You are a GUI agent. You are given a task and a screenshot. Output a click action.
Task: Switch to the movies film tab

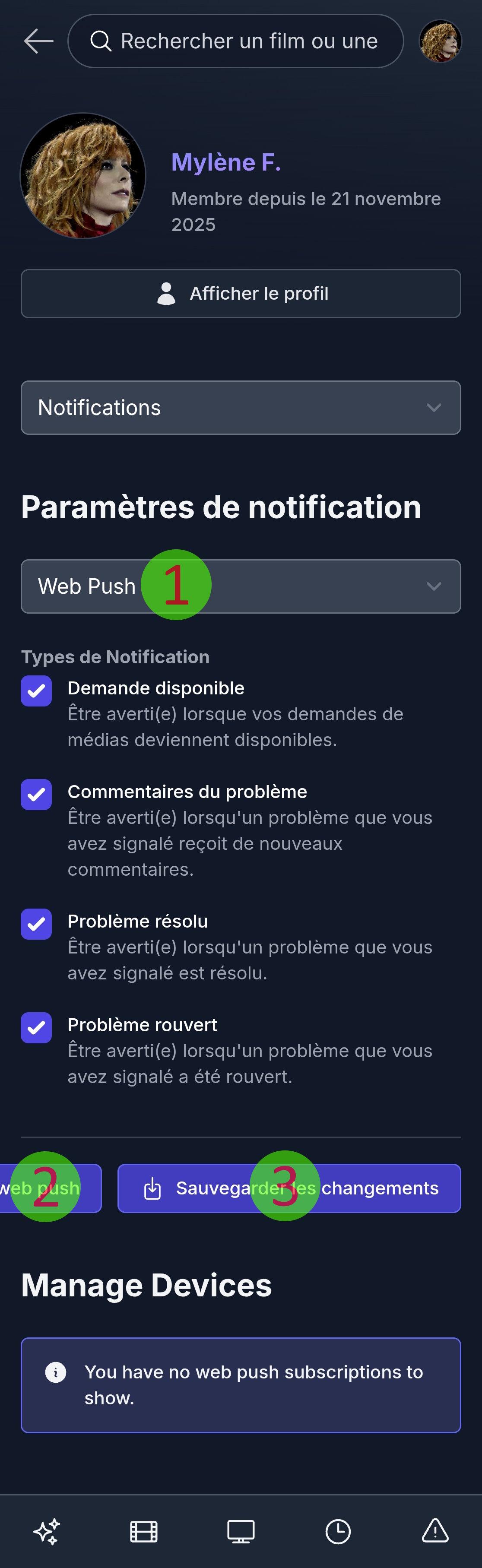(x=144, y=1531)
